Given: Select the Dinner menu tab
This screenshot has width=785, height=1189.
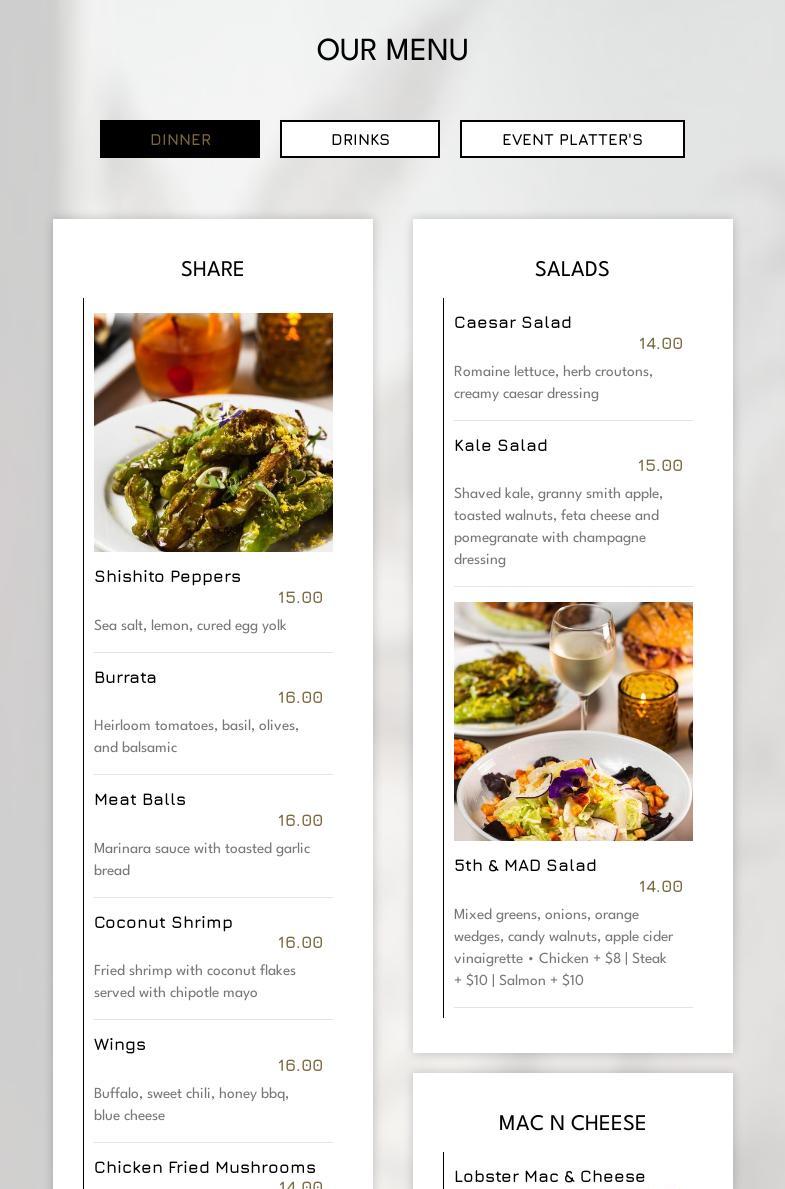Looking at the screenshot, I should [180, 139].
